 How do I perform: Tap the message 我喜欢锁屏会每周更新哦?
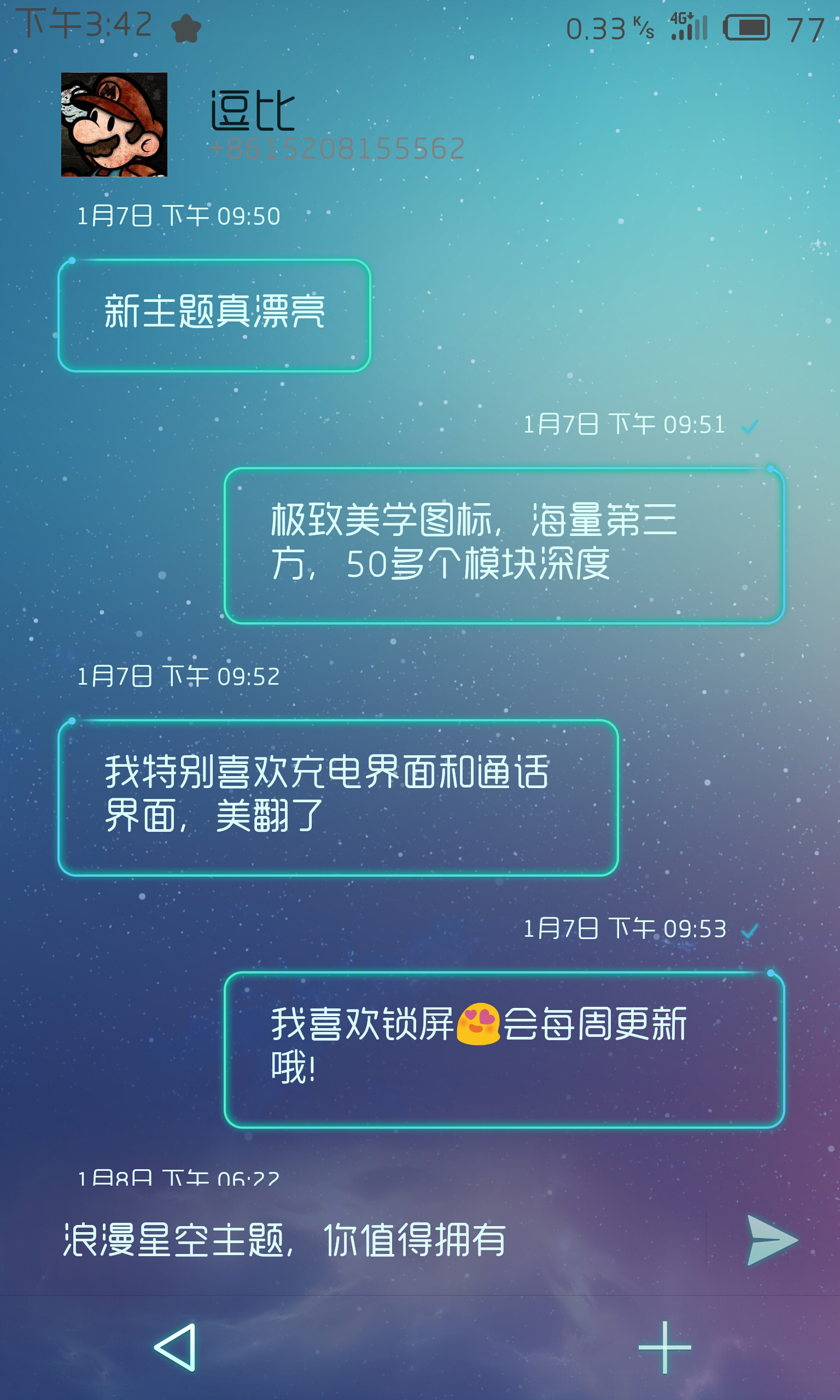click(504, 1049)
